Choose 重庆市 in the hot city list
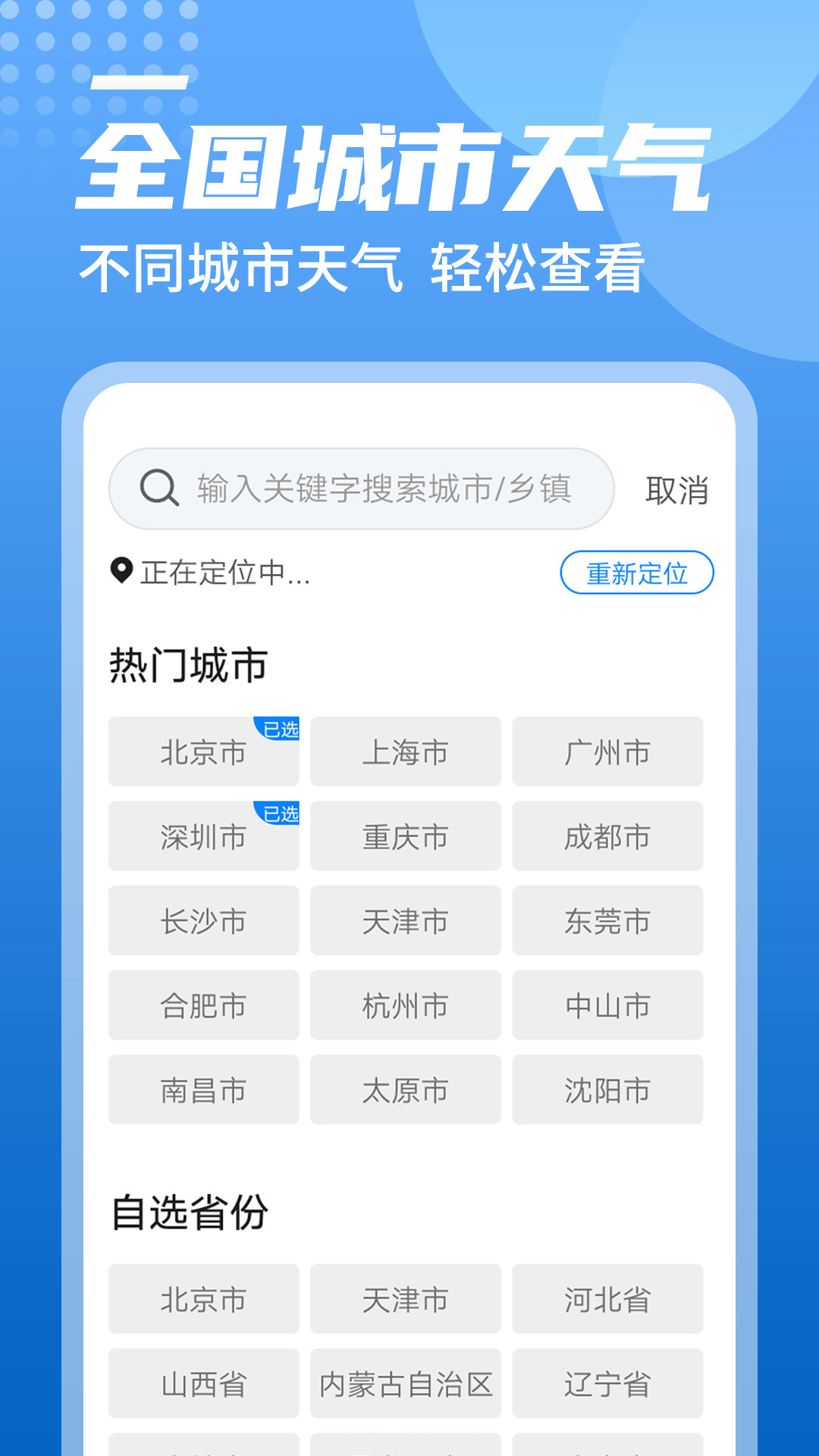 (x=406, y=837)
